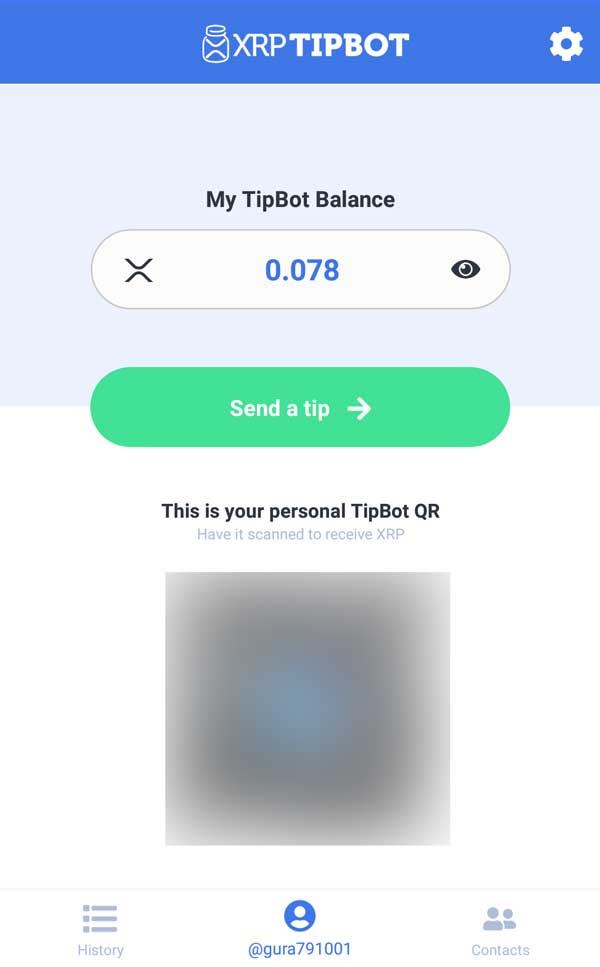Open the @gura791001 profile tab
Screen dimensions: 600x967
click(300, 929)
